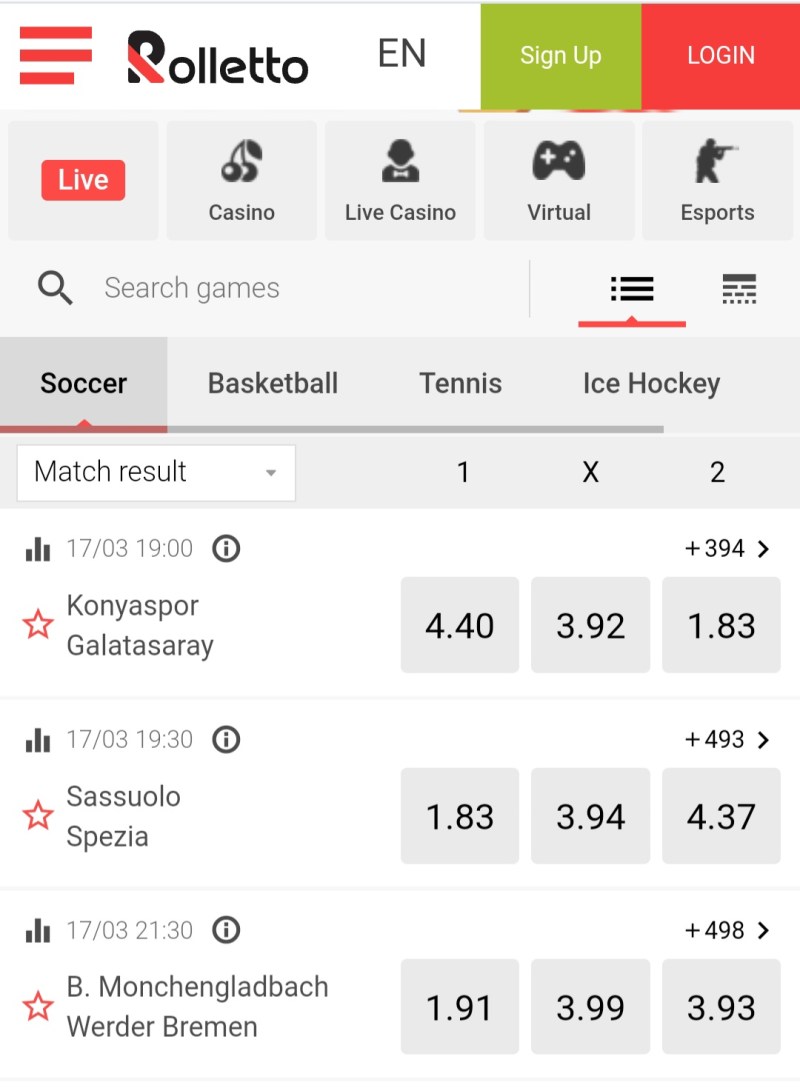Switch to the compact table view
Screen dimensions: 800x1088
(x=739, y=289)
